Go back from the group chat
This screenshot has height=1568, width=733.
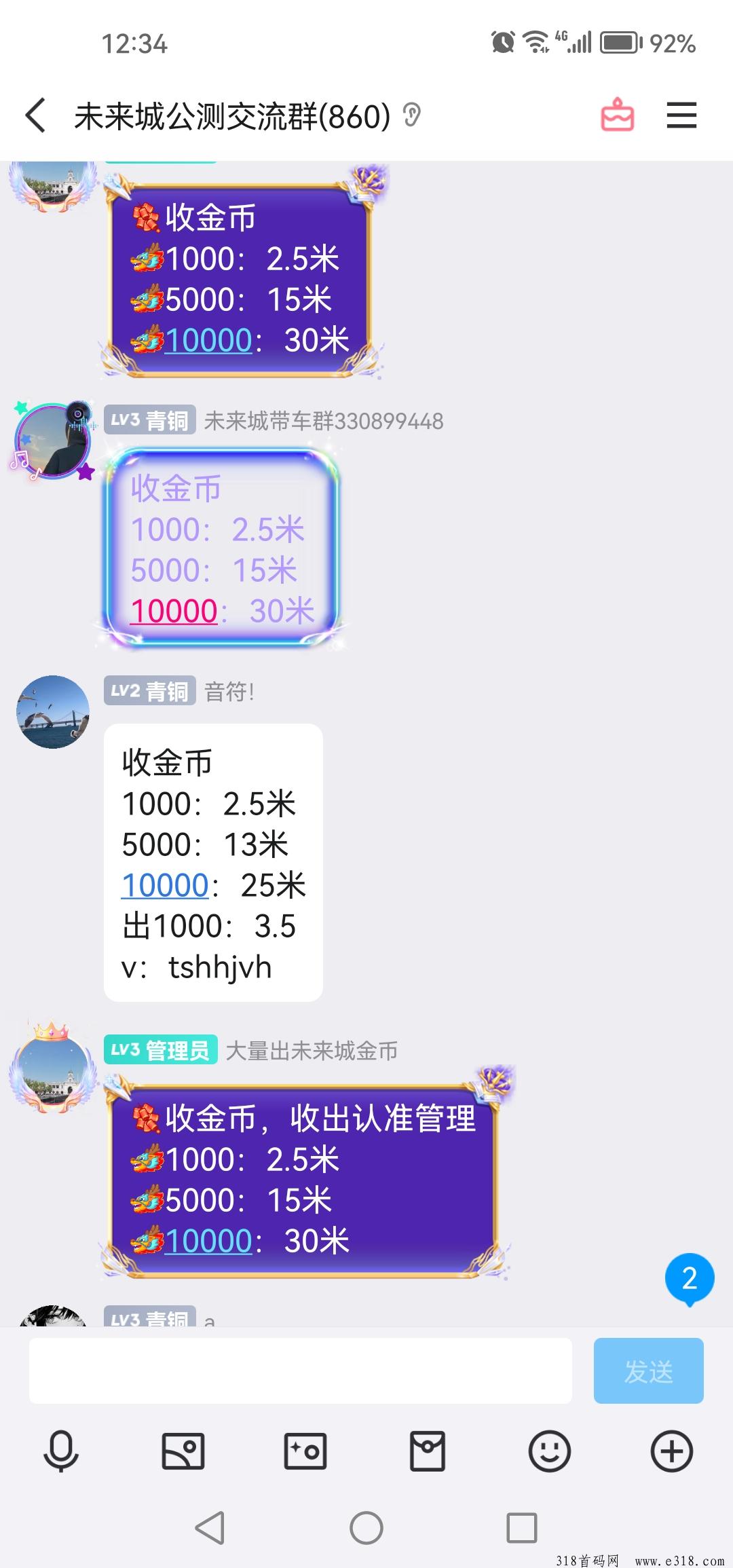pos(36,115)
